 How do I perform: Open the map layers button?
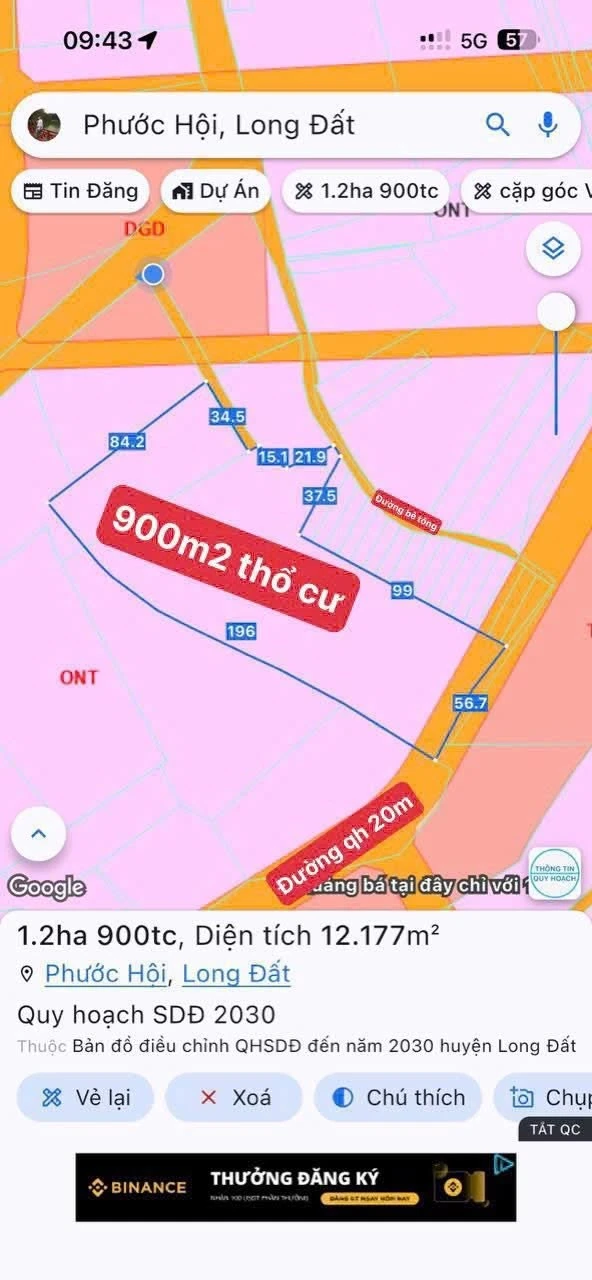(554, 248)
